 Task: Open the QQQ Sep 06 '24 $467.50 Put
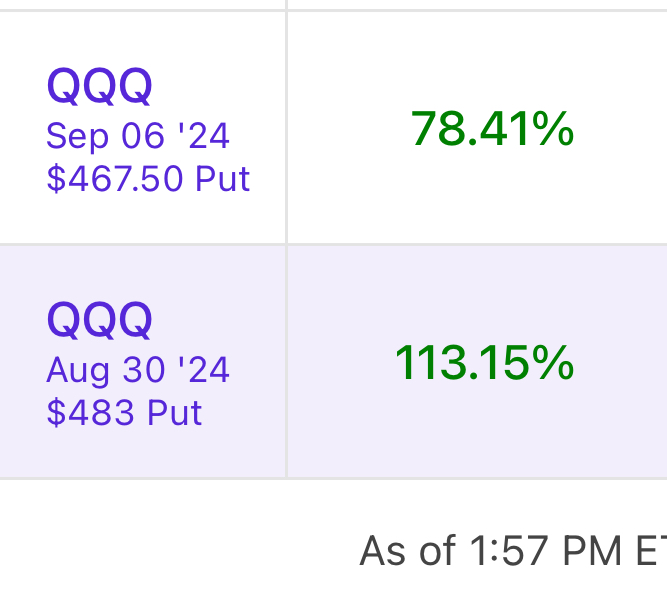[x=147, y=131]
